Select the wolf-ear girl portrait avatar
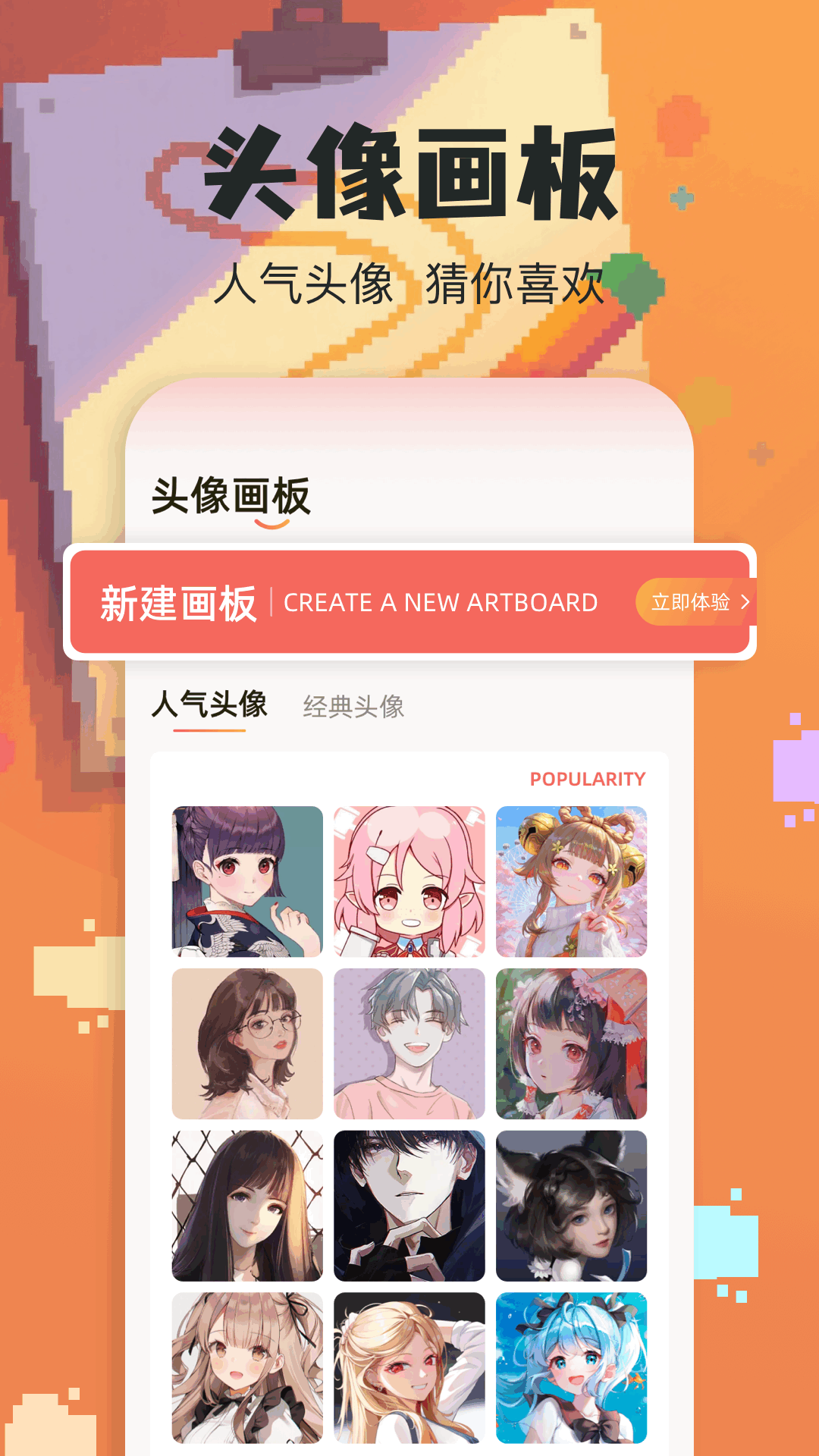 tap(572, 1207)
